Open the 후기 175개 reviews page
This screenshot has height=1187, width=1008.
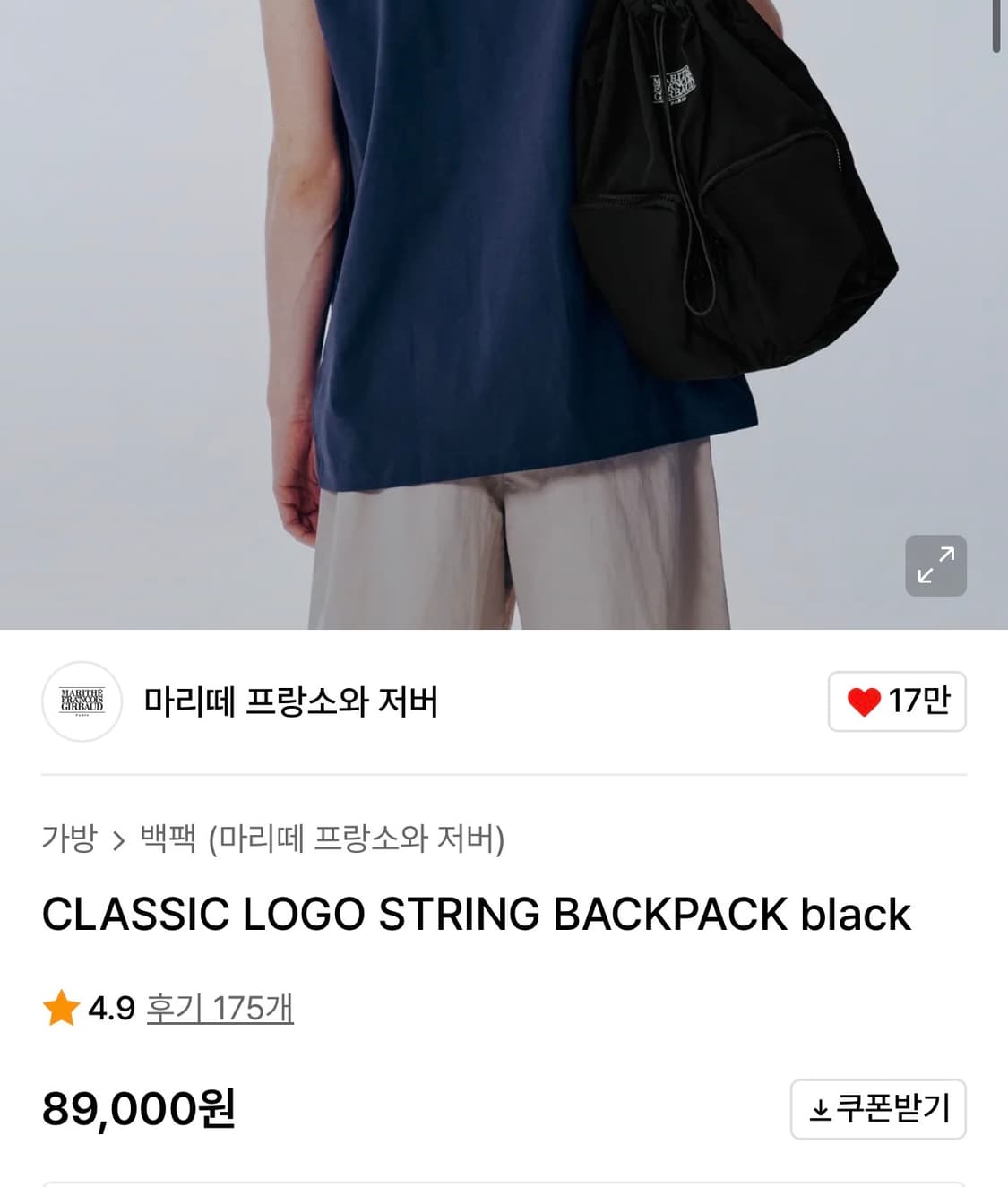221,1009
